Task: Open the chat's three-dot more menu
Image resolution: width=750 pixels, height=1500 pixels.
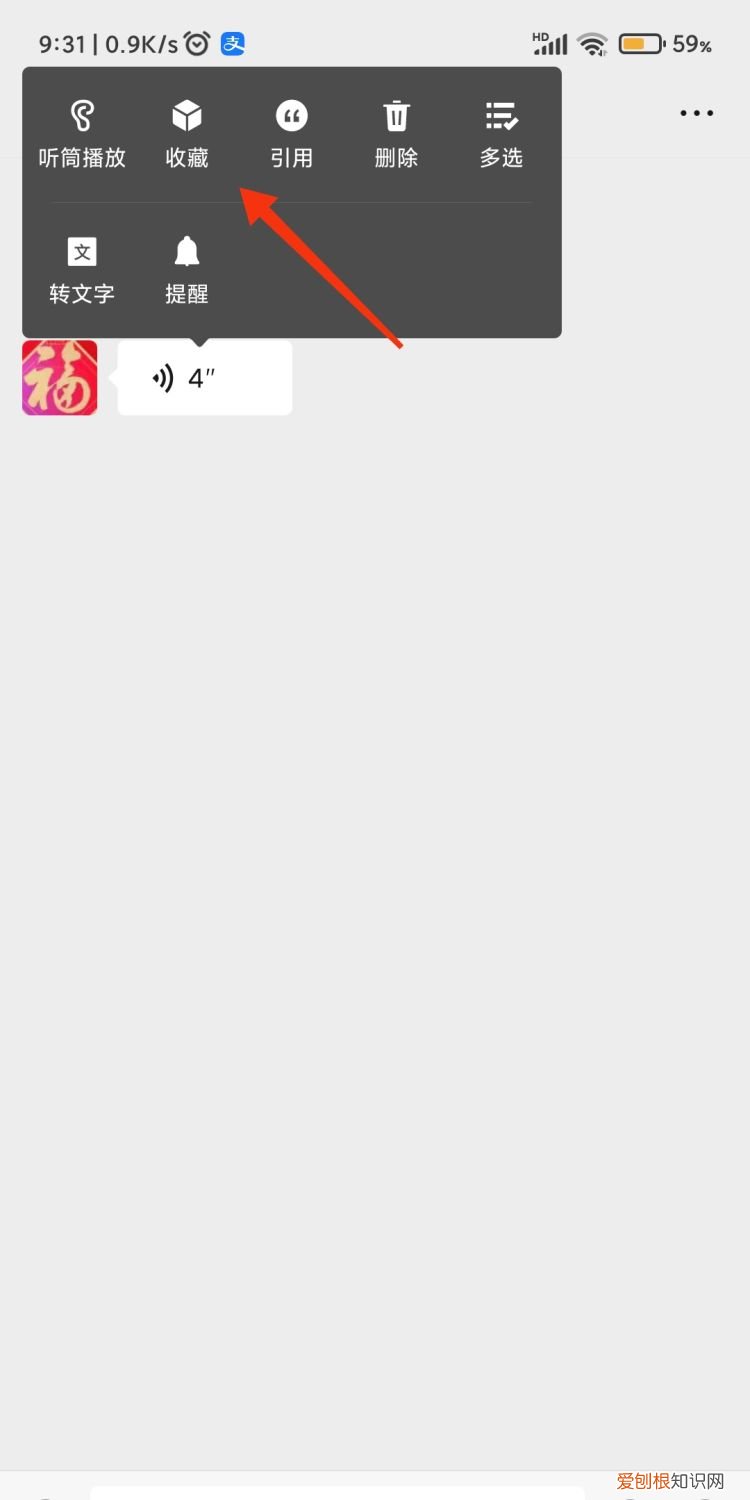Action: click(x=695, y=113)
